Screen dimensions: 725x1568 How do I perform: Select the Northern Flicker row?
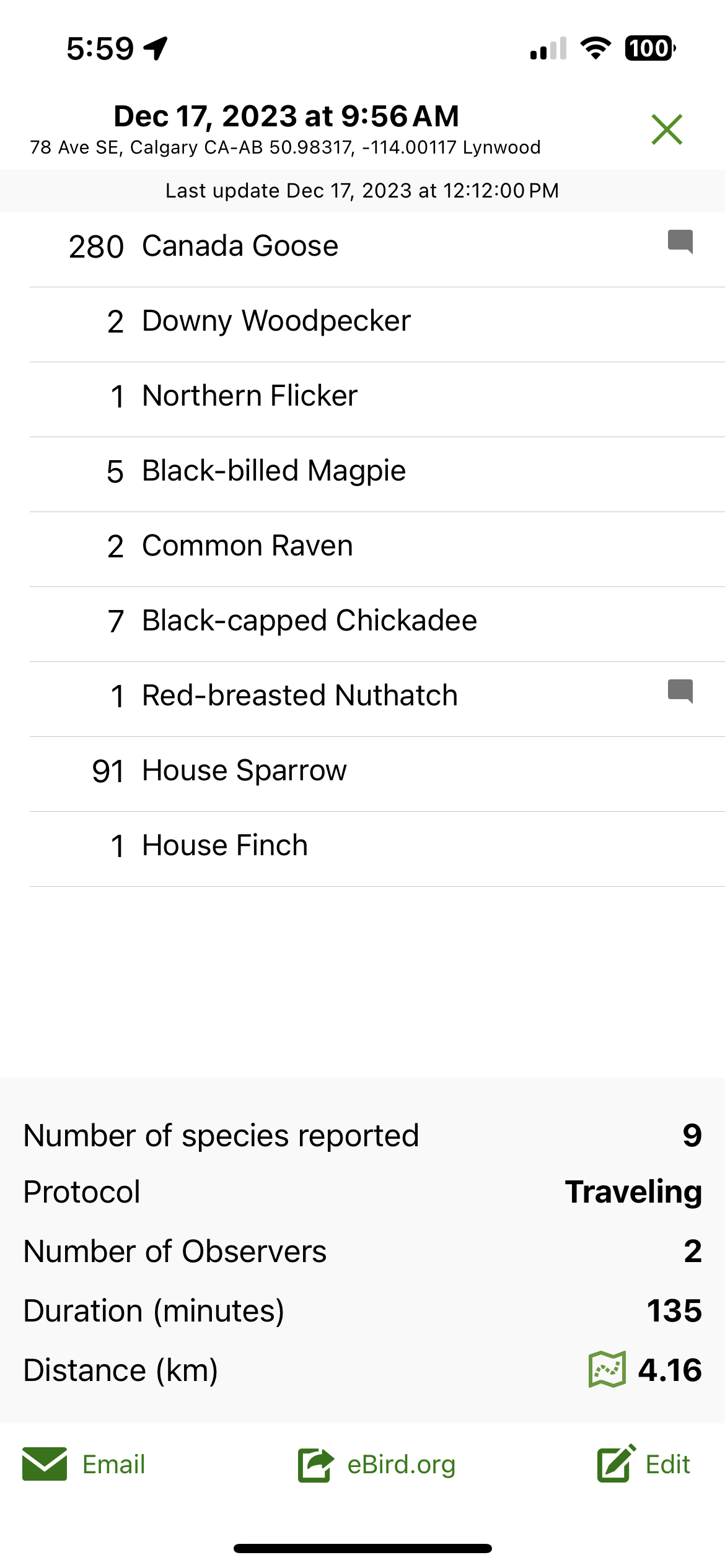point(250,396)
